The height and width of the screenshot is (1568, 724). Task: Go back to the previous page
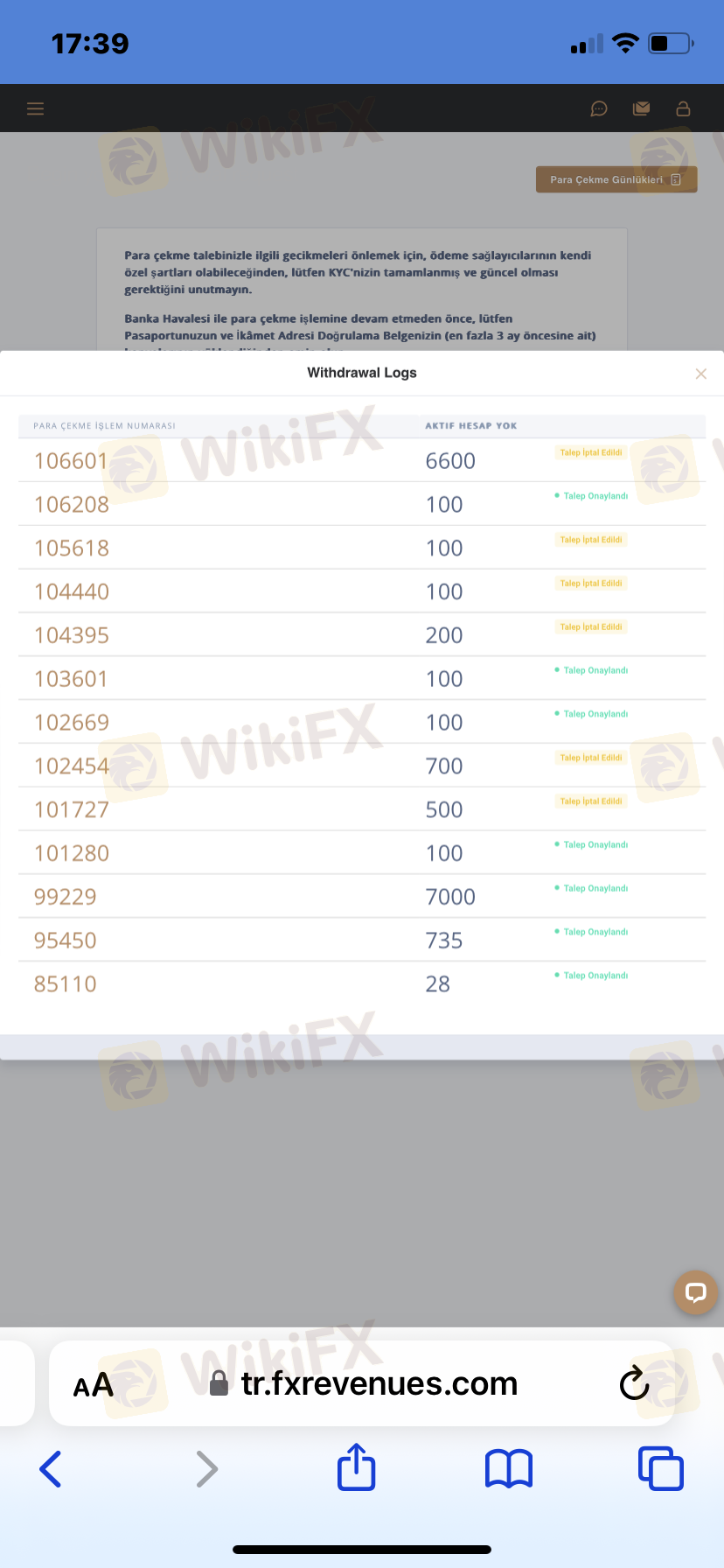51,1469
